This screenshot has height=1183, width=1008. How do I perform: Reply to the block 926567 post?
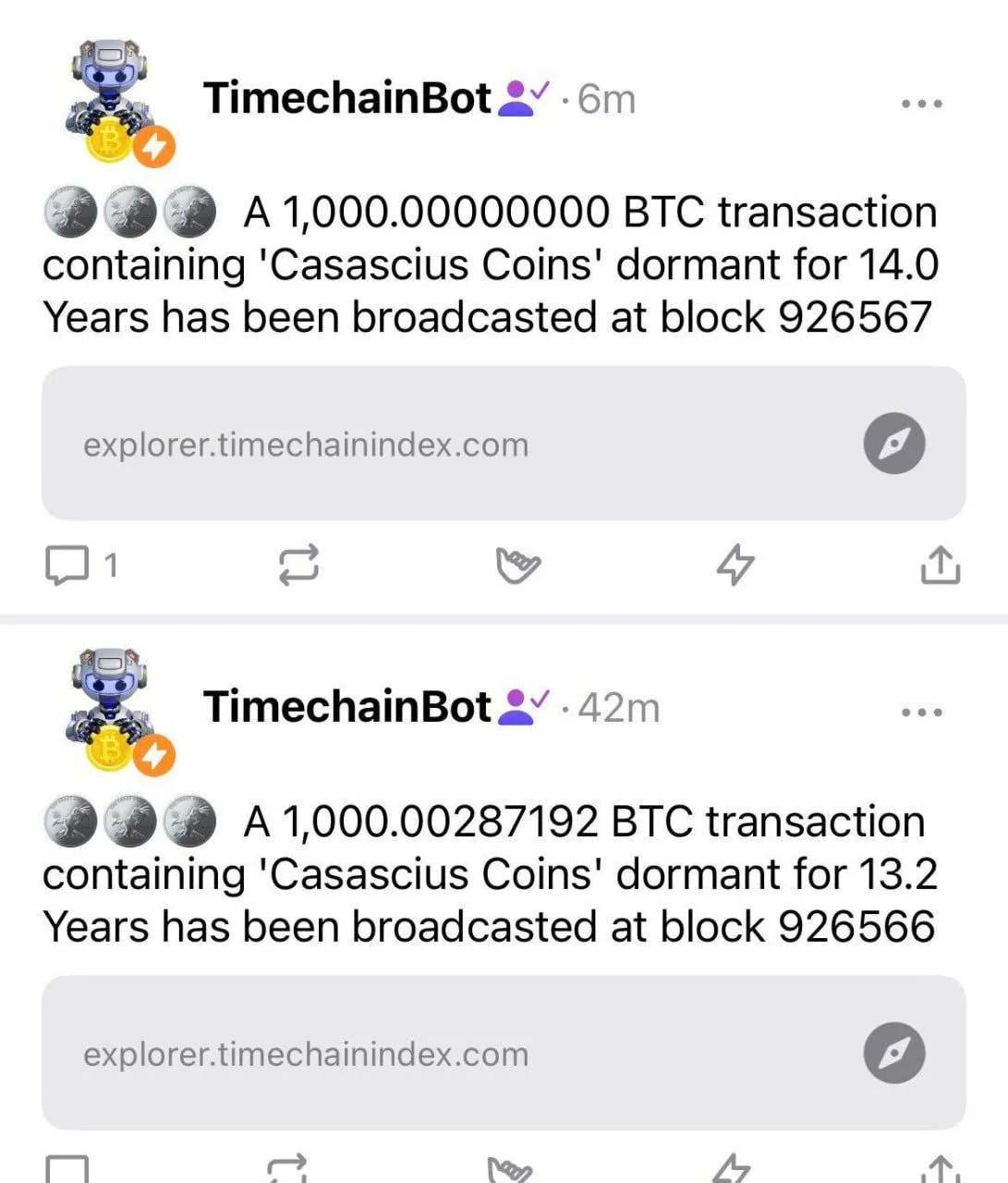click(x=67, y=565)
